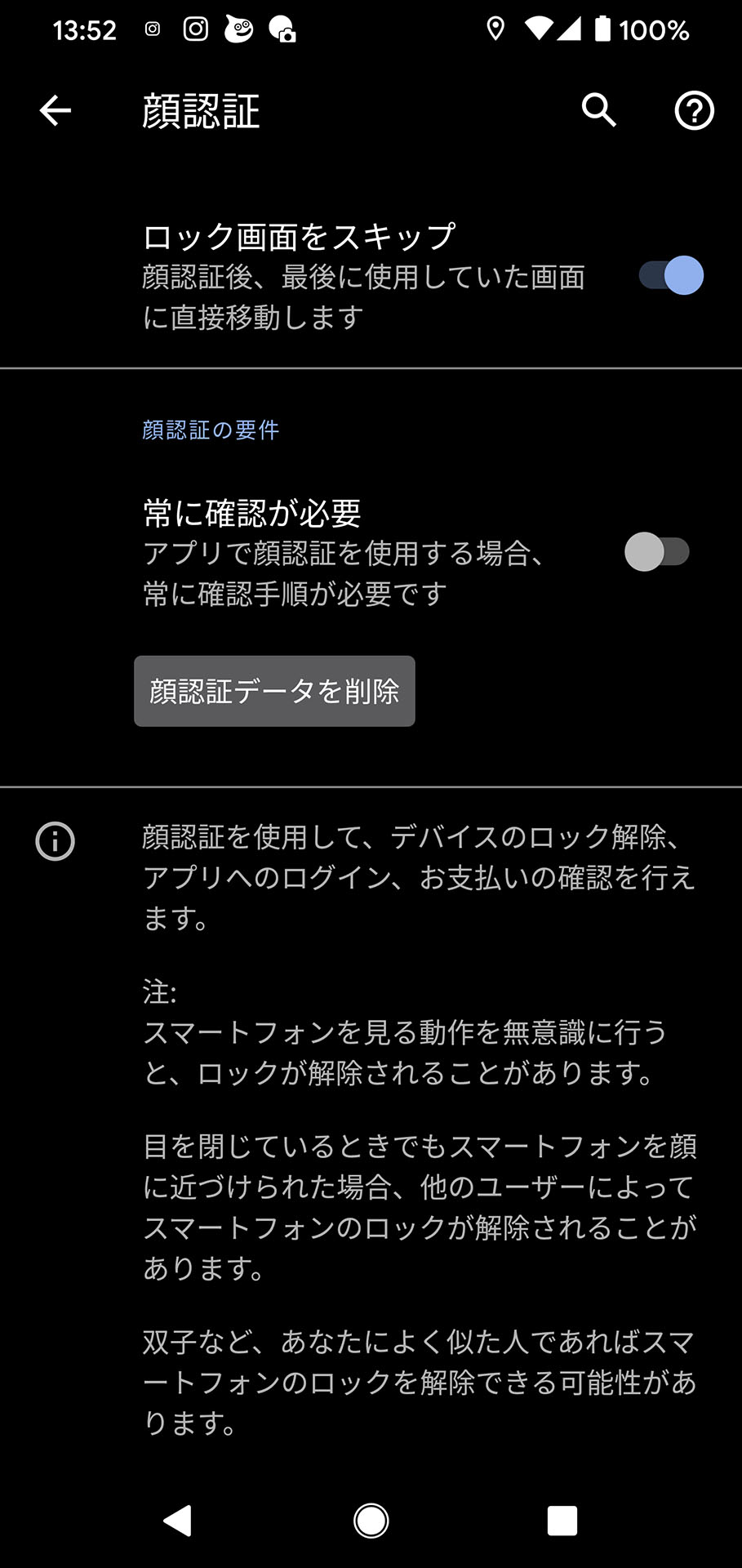The height and width of the screenshot is (1568, 742).
Task: Tap 顔認証データを削除 button
Action: [274, 691]
